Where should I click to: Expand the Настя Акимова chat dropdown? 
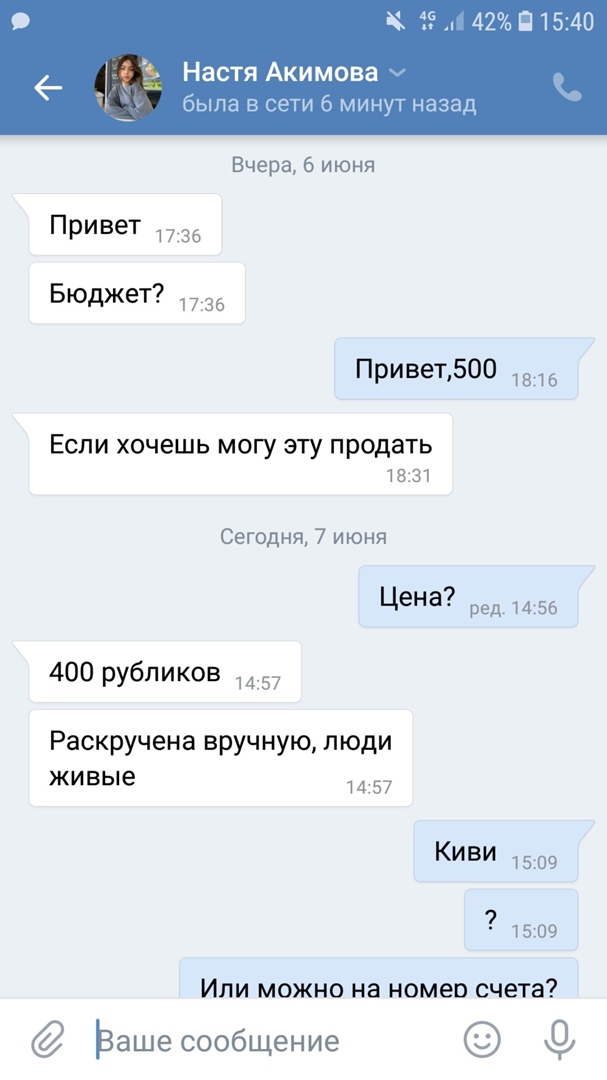(x=396, y=73)
